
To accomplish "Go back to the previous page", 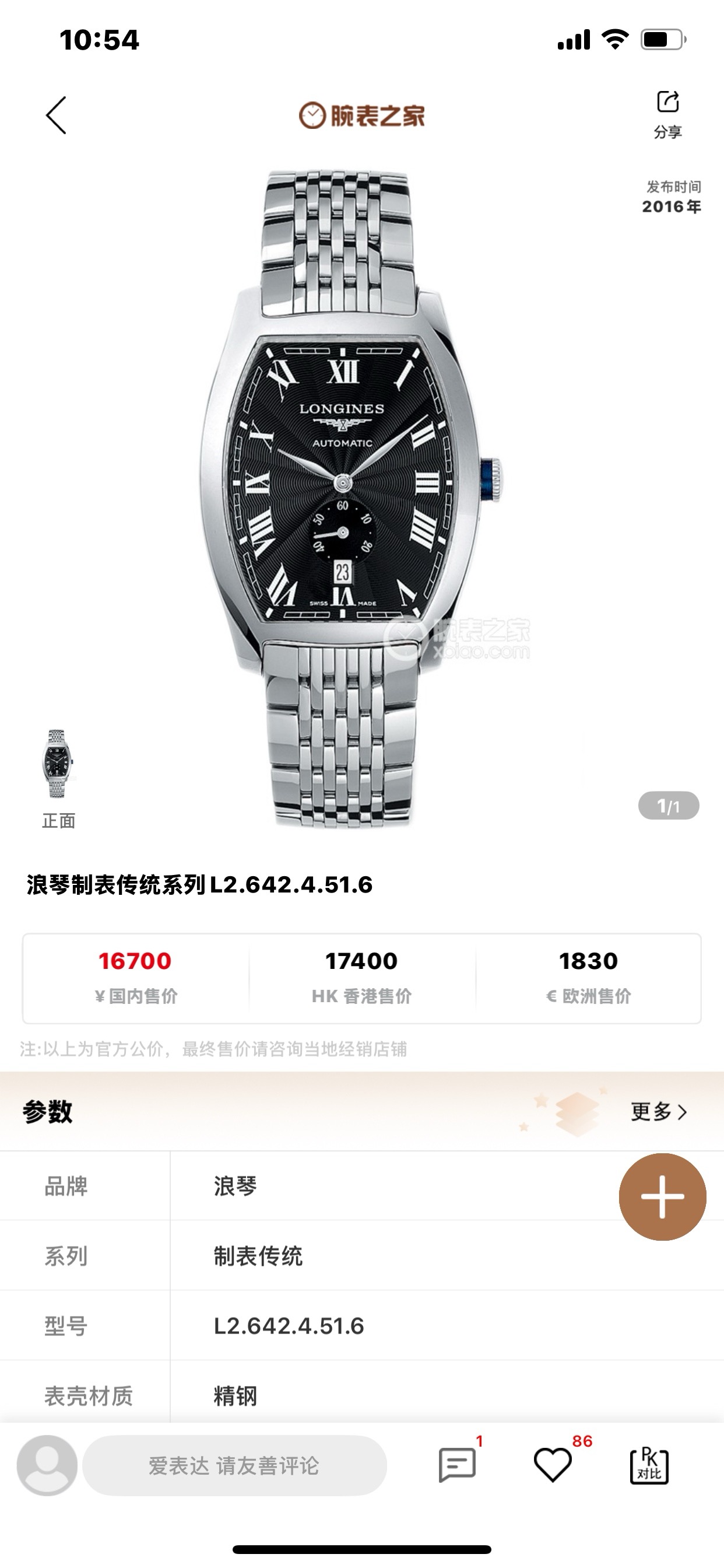I will pos(56,115).
